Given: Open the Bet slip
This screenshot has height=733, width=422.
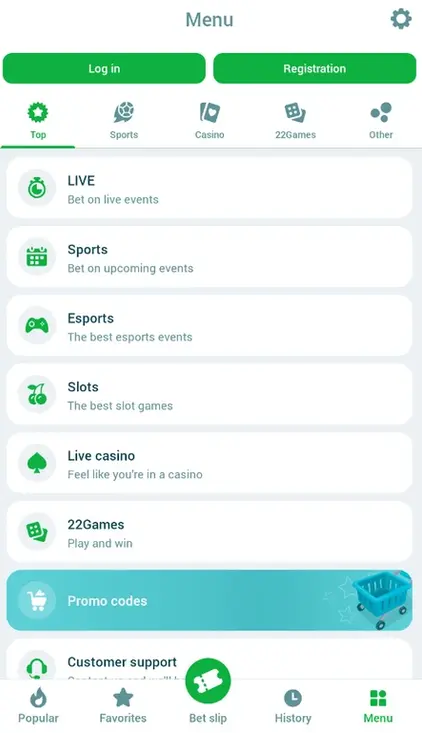Looking at the screenshot, I should pos(208,691).
